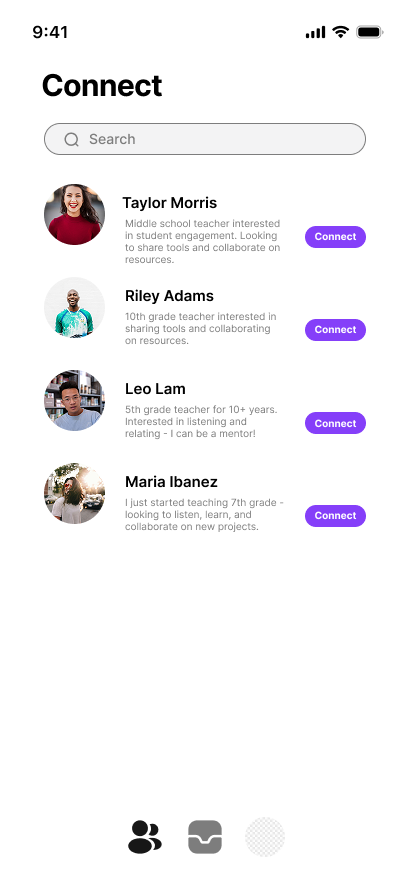Screen dimensions: 410x885
Task: Open Maria Ibanez's profile picture
Action: point(75,494)
